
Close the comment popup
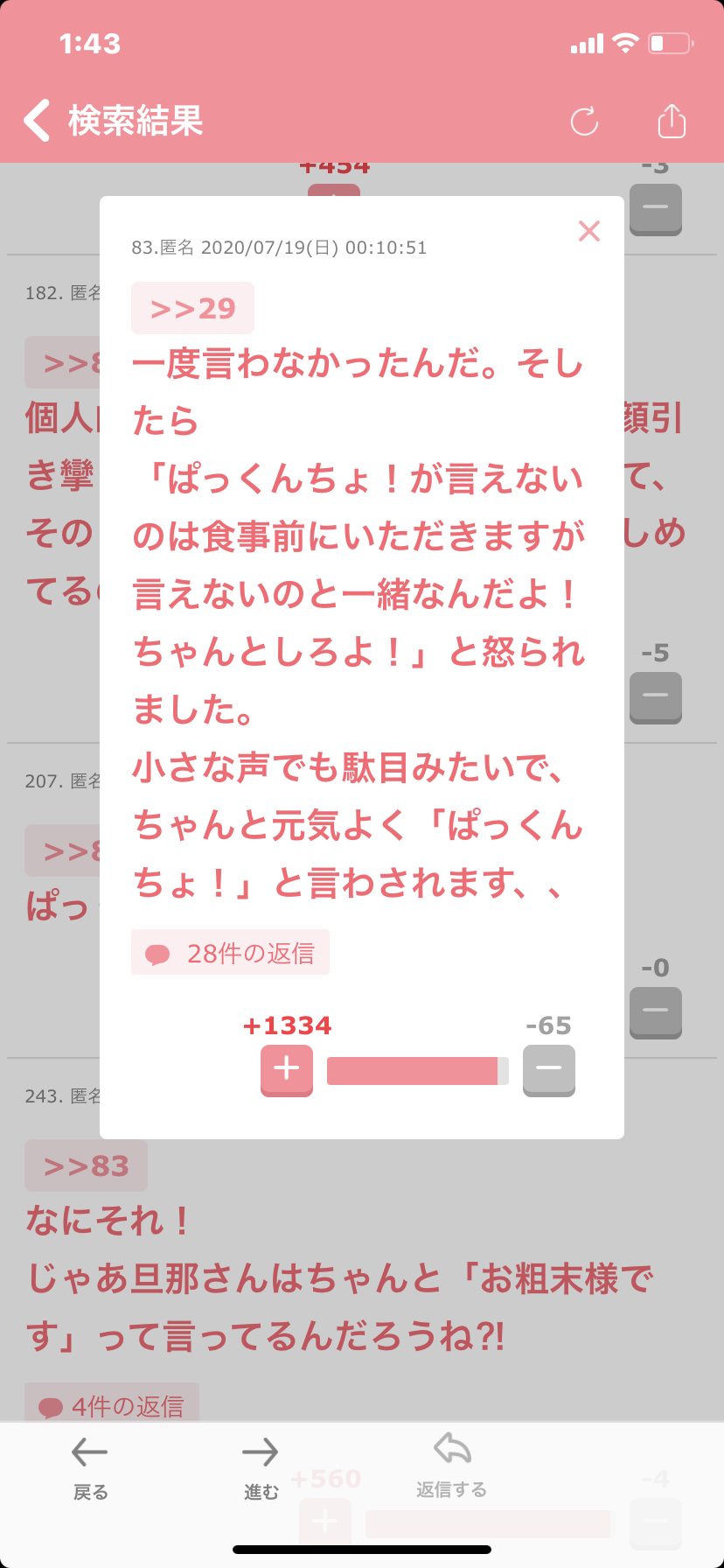[589, 231]
